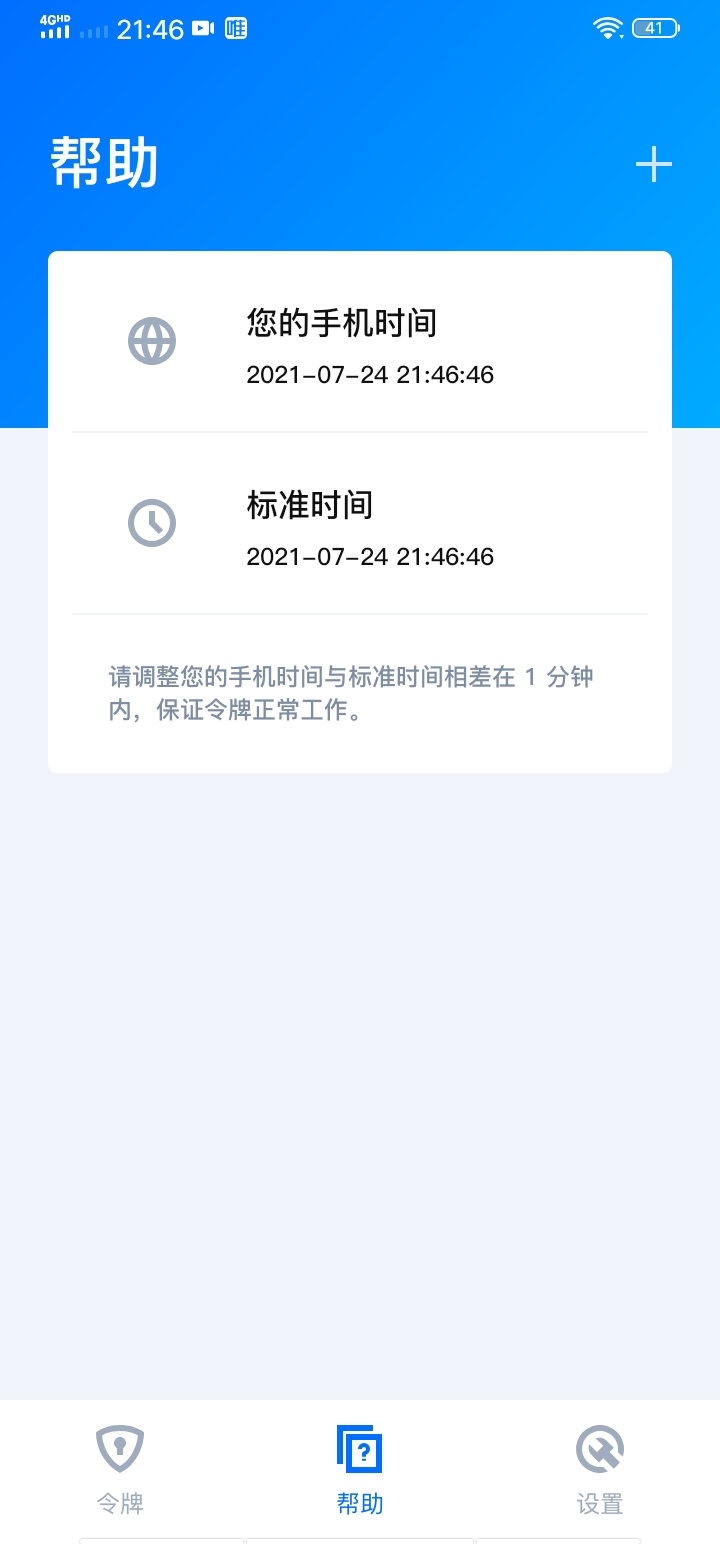Tap the 标准时间 card entry
Screen dimensions: 720x1544
point(360,527)
